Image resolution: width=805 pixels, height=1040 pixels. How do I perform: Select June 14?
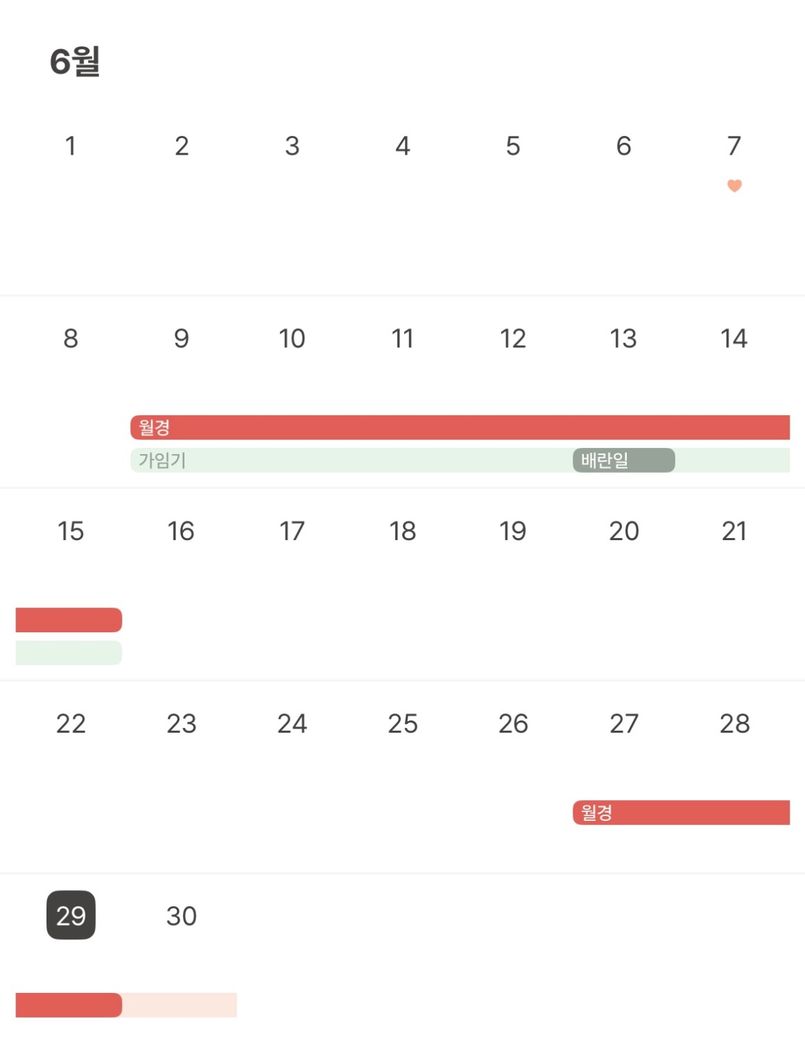(x=734, y=339)
